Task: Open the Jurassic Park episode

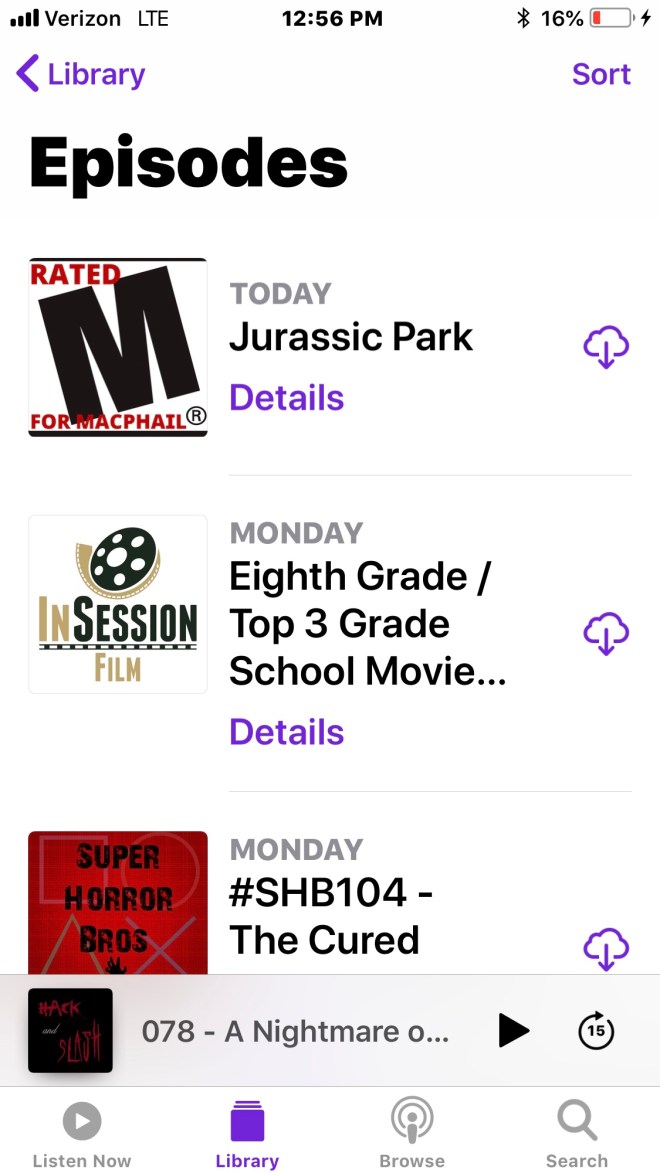Action: point(351,338)
